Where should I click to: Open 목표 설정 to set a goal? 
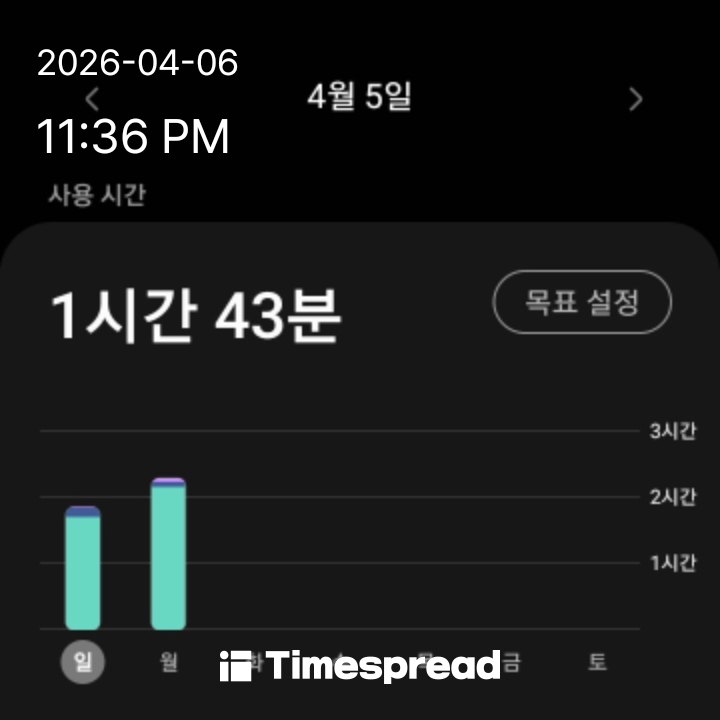(582, 302)
